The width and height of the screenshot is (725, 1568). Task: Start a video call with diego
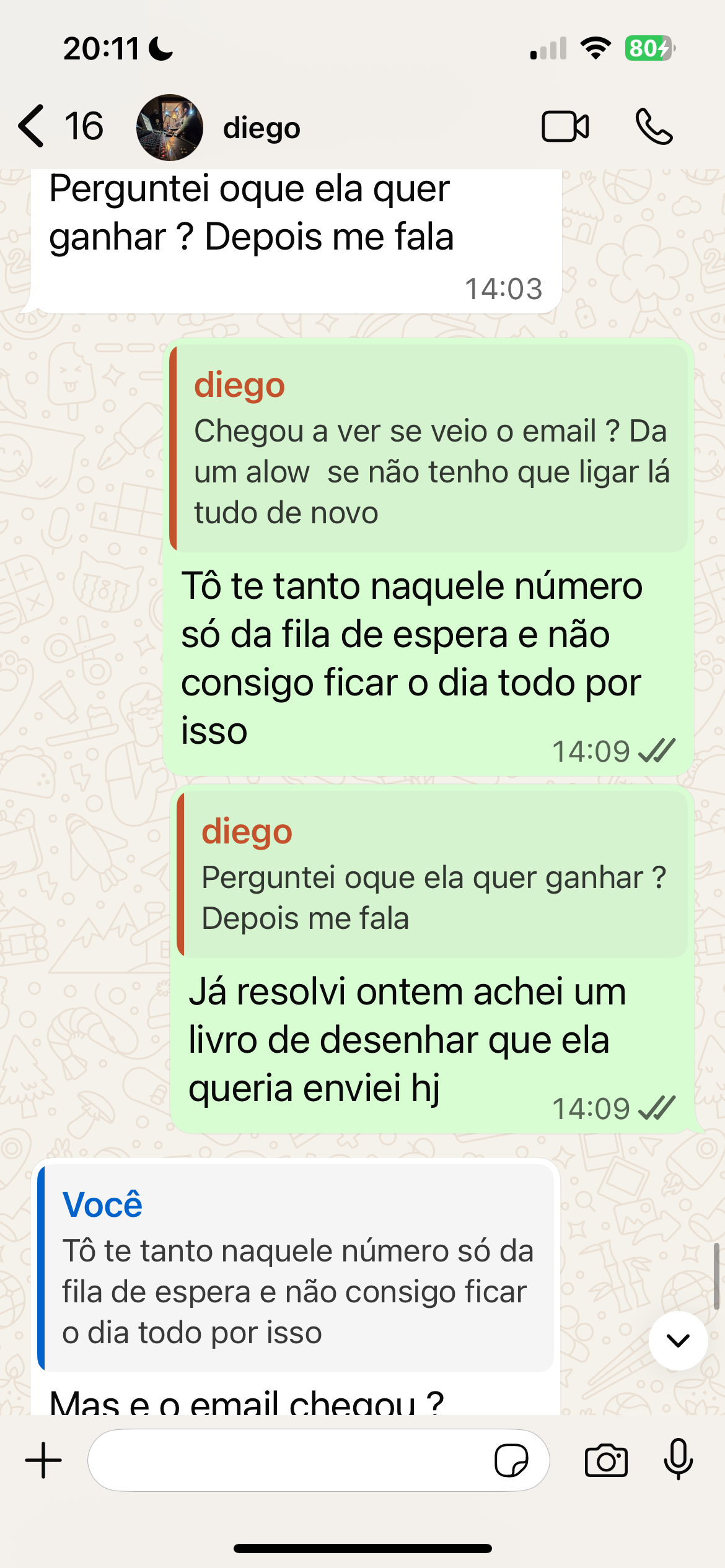coord(565,127)
